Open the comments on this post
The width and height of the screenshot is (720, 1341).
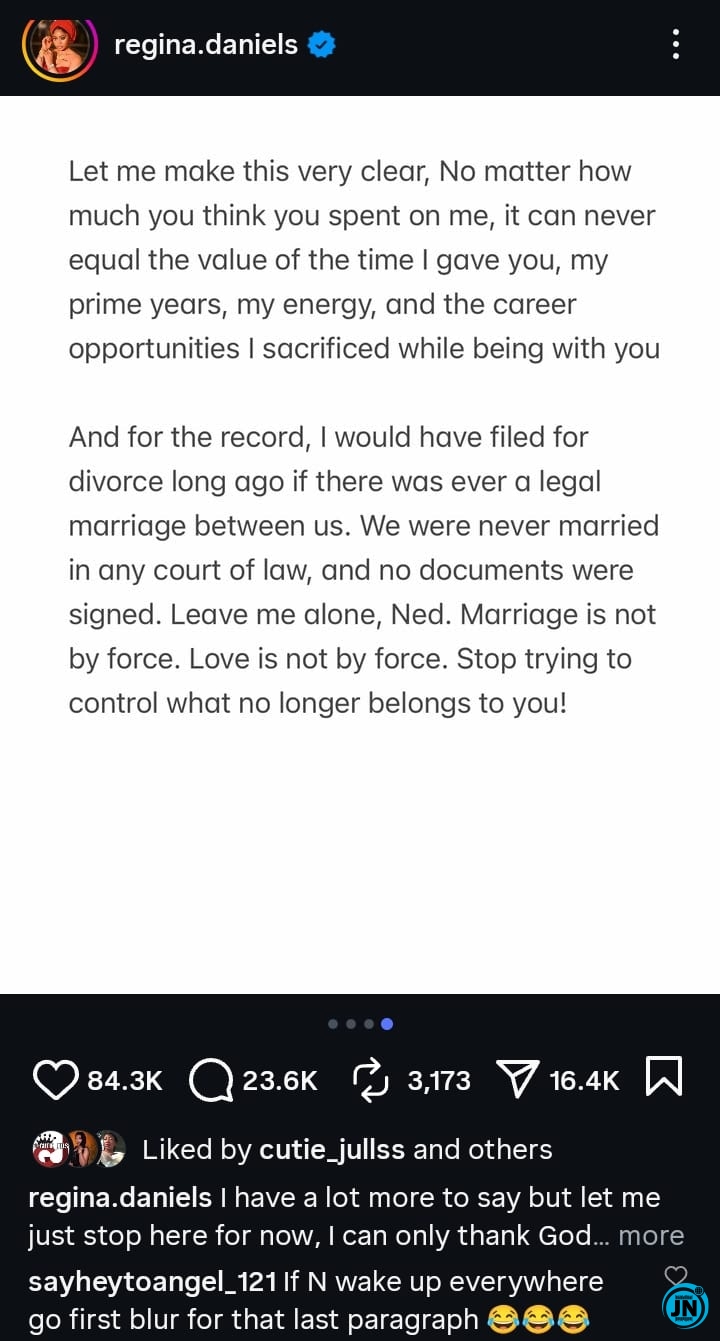pos(210,1080)
